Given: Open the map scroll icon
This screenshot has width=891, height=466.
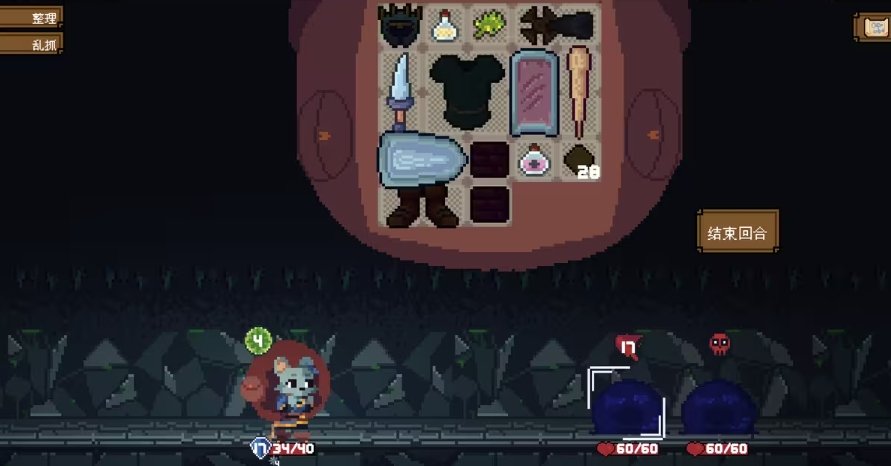Looking at the screenshot, I should (871, 27).
